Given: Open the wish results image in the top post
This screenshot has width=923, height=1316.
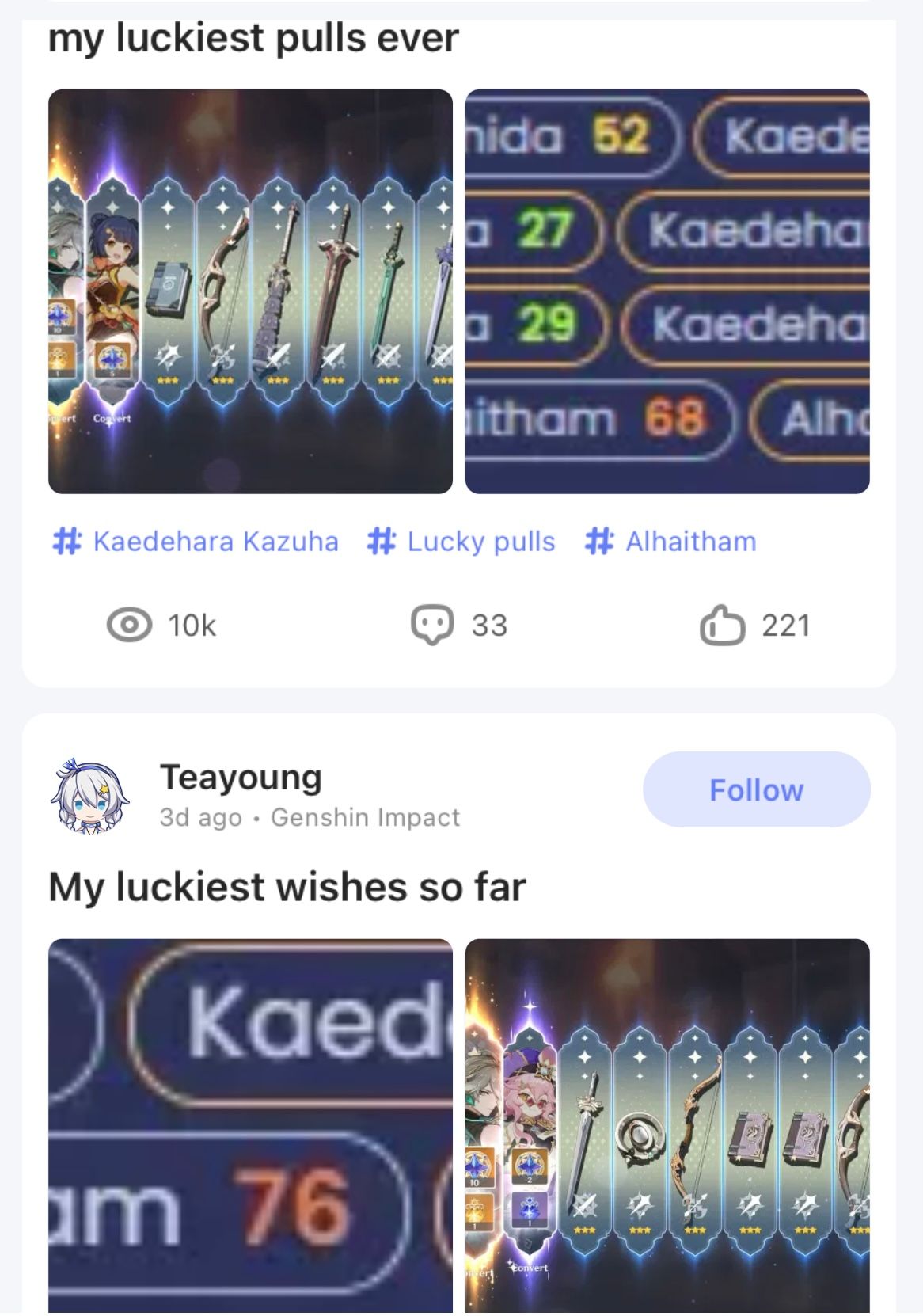Looking at the screenshot, I should click(x=250, y=291).
